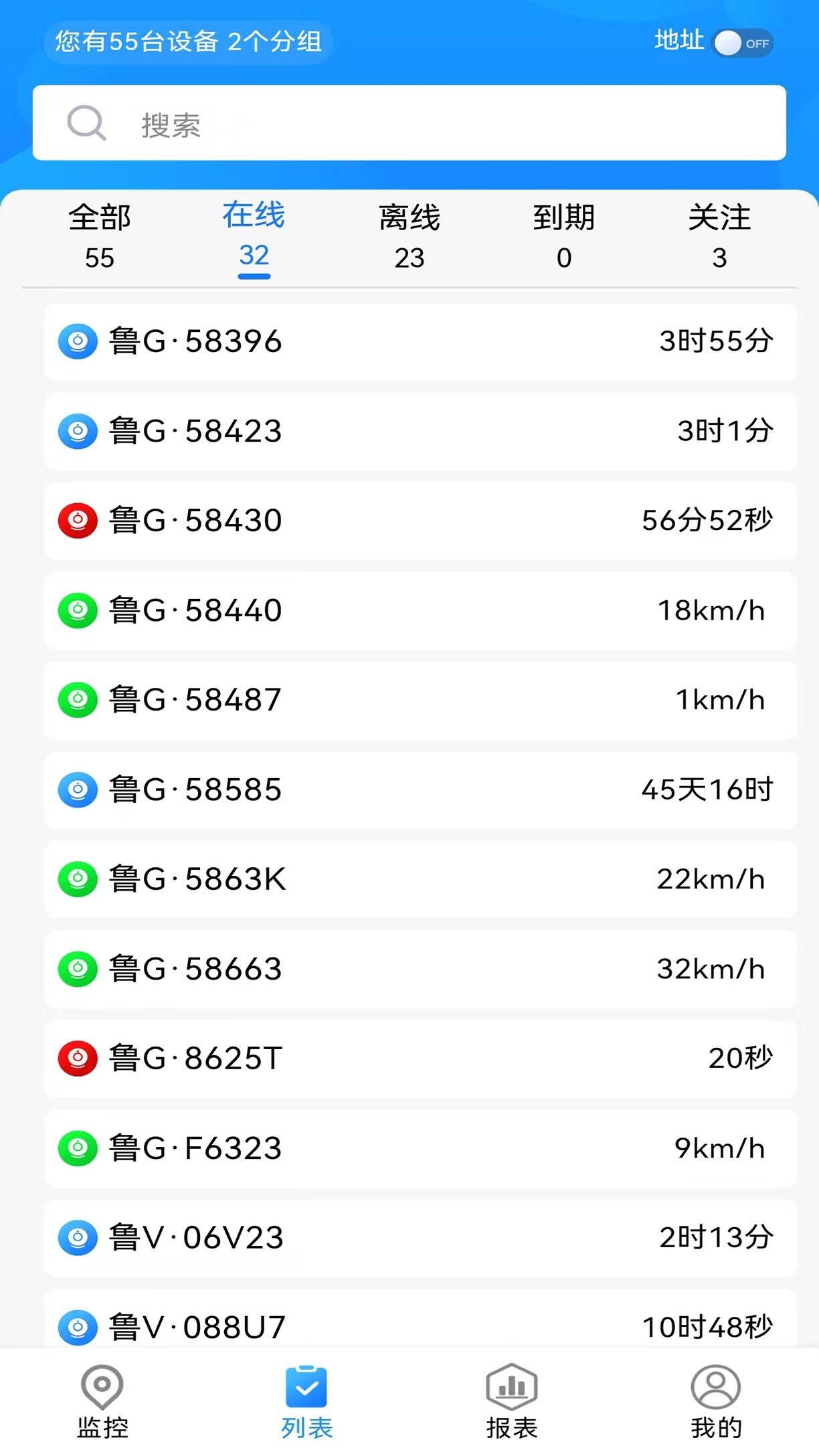The image size is (819, 1456).
Task: Select vehicle entry 鲁V·088U7
Action: tap(409, 1322)
